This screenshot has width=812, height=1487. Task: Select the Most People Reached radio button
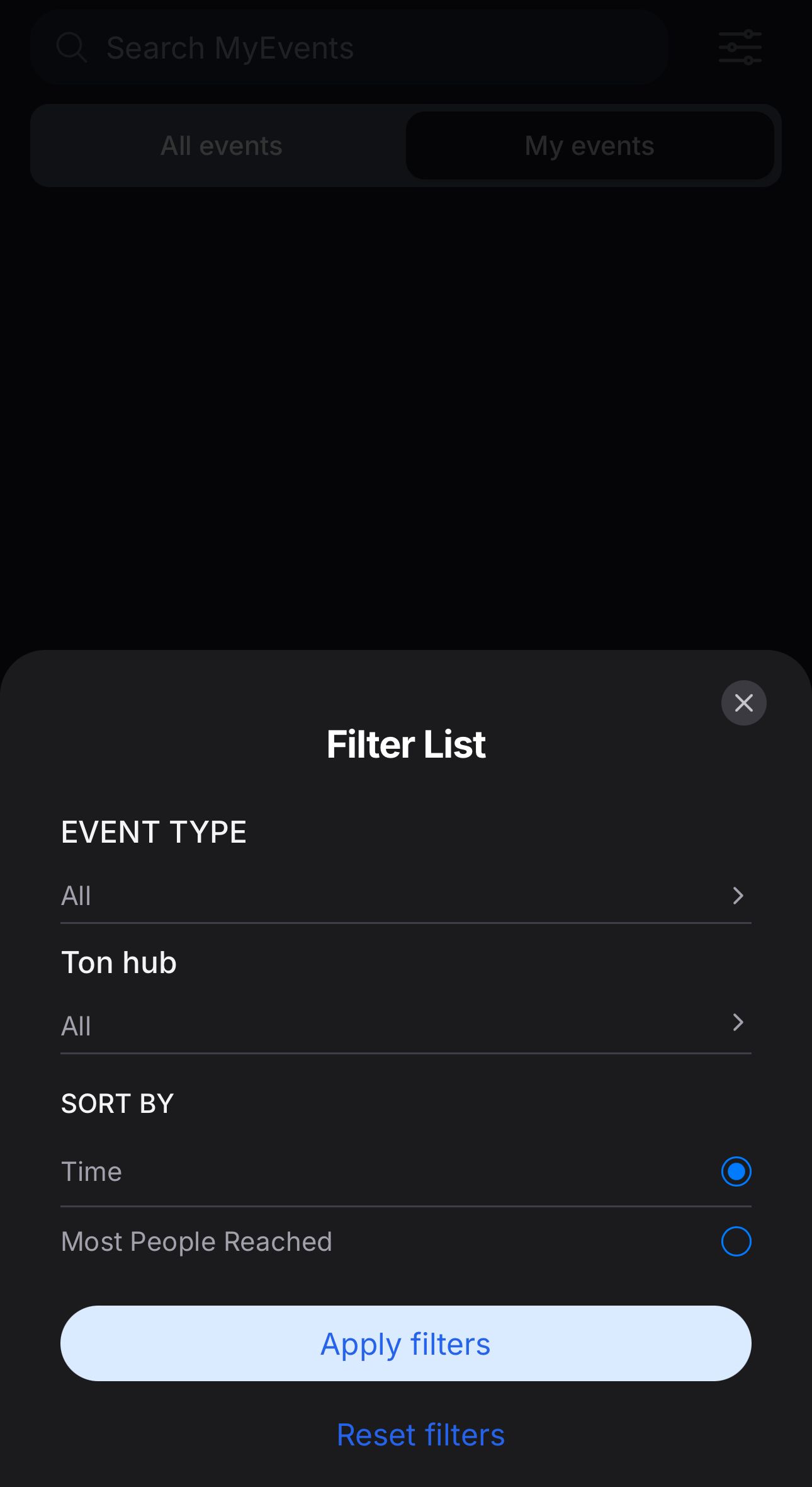[x=736, y=1241]
